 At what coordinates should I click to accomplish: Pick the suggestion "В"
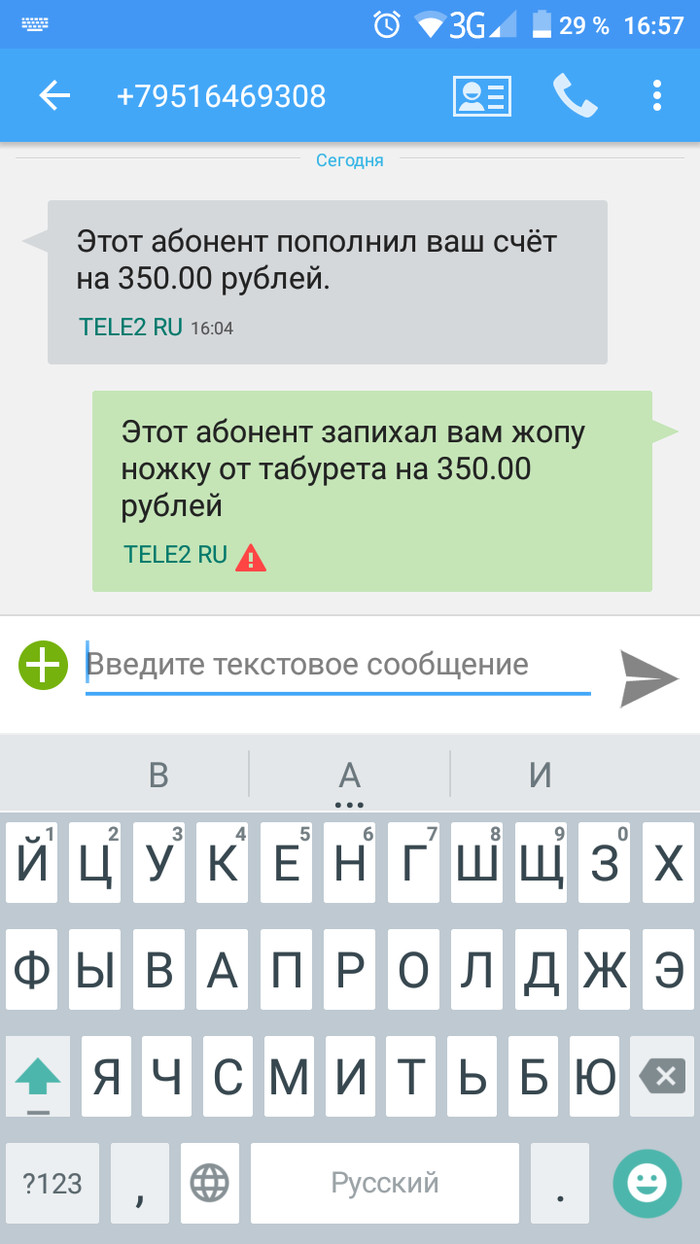click(x=158, y=775)
